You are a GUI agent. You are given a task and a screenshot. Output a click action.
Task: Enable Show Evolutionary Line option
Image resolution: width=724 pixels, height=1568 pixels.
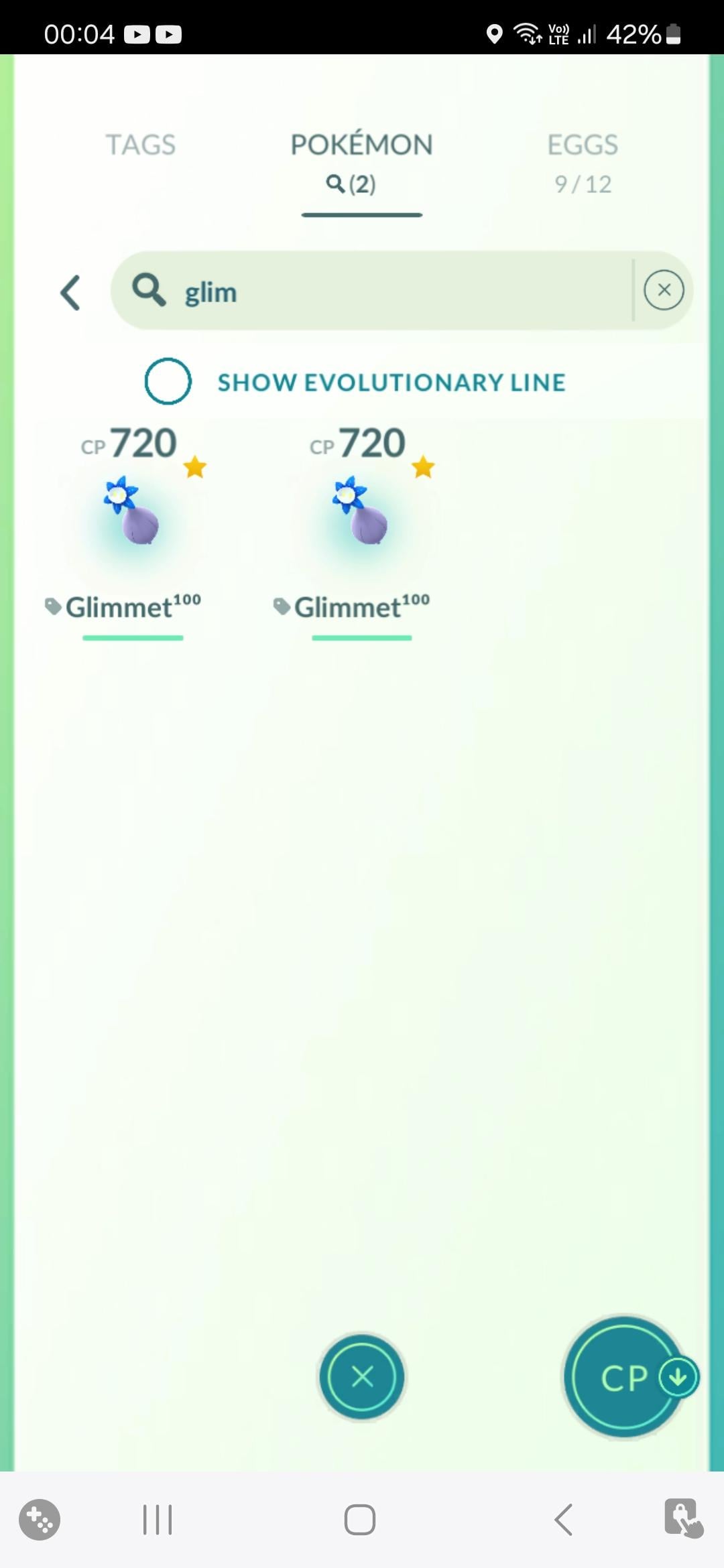click(168, 381)
